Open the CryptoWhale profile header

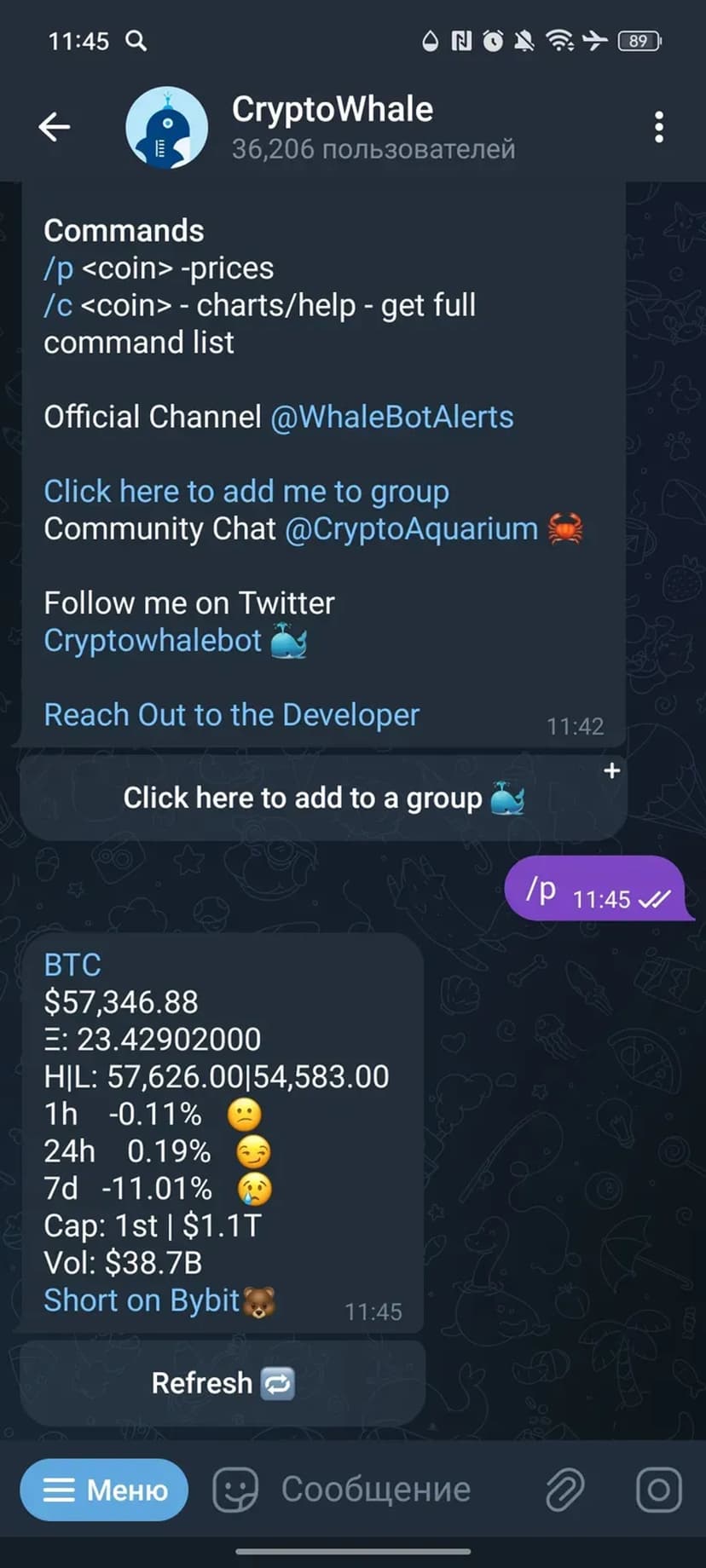tap(333, 127)
